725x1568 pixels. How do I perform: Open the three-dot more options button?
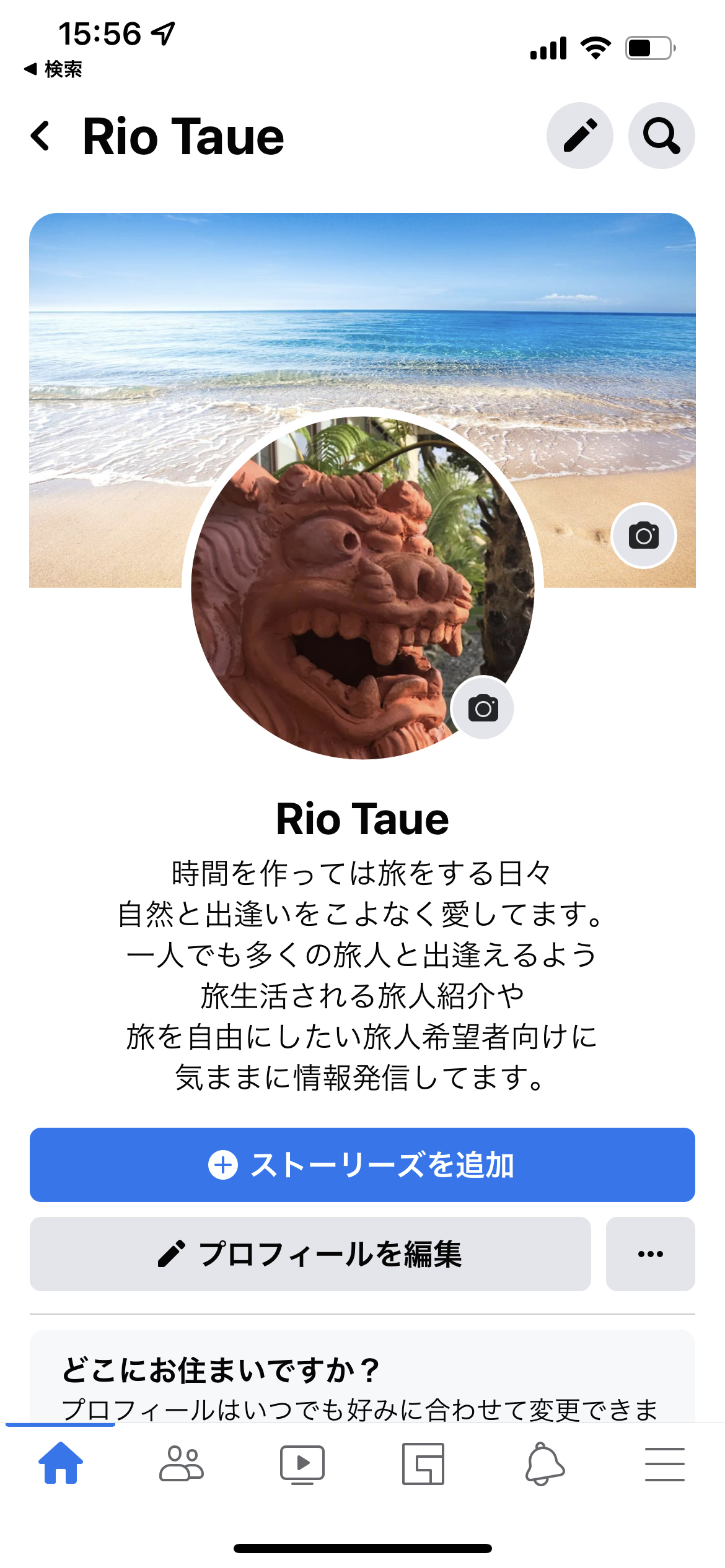(651, 1254)
